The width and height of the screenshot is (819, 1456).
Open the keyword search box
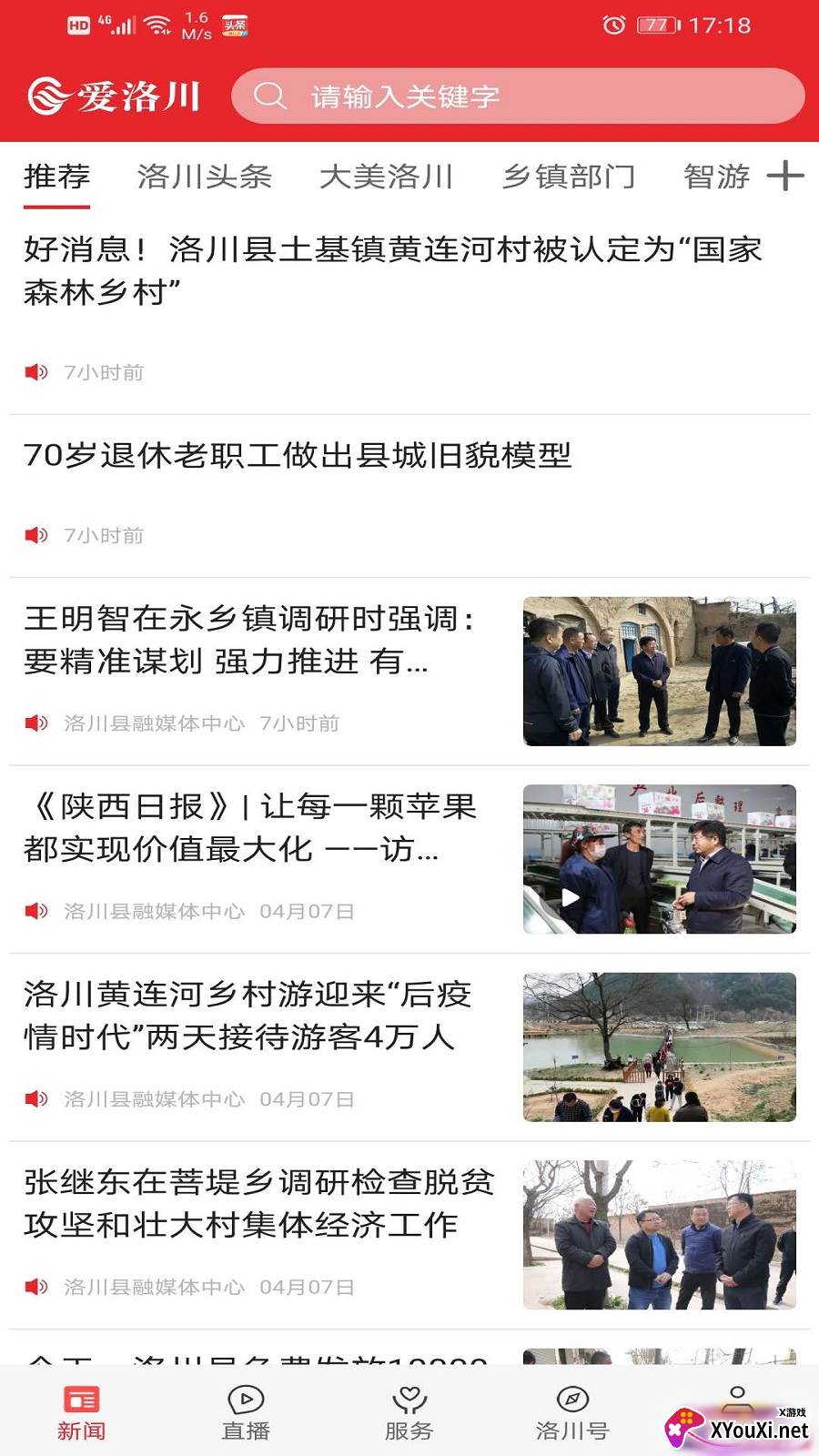coord(517,96)
